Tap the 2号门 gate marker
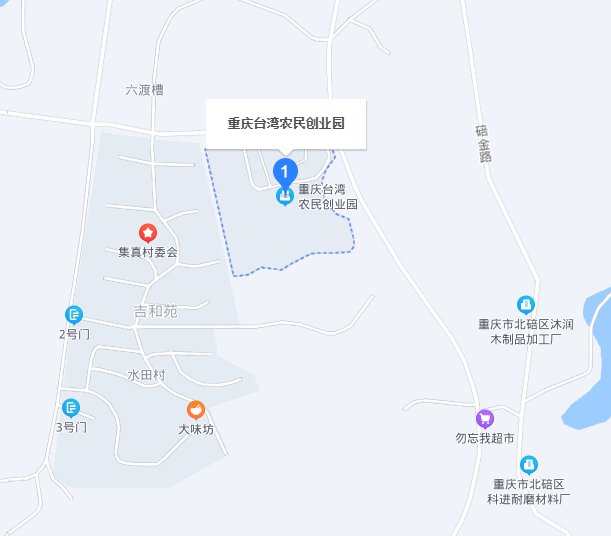 (x=73, y=314)
